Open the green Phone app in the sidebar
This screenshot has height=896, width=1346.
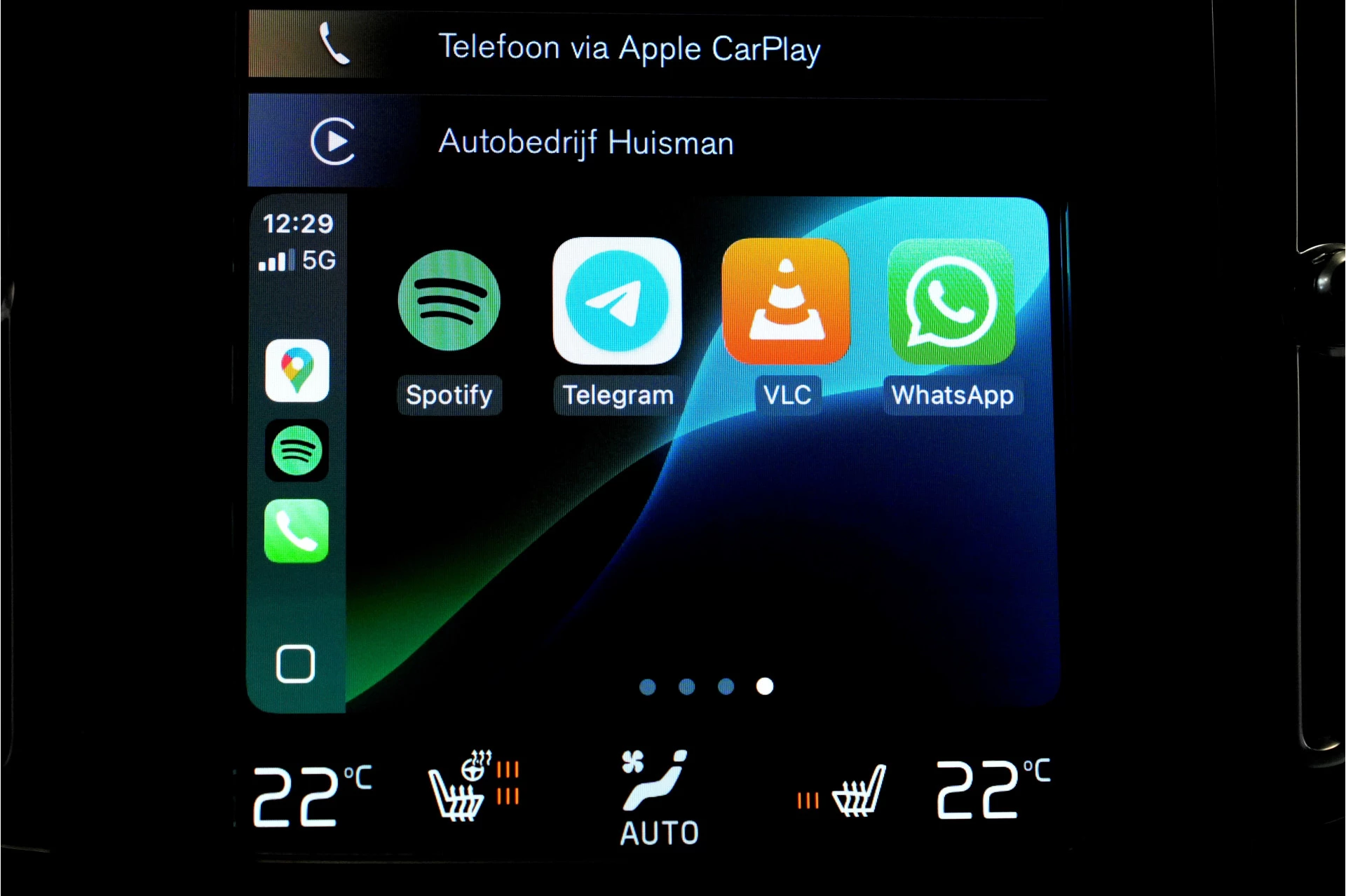tap(297, 531)
